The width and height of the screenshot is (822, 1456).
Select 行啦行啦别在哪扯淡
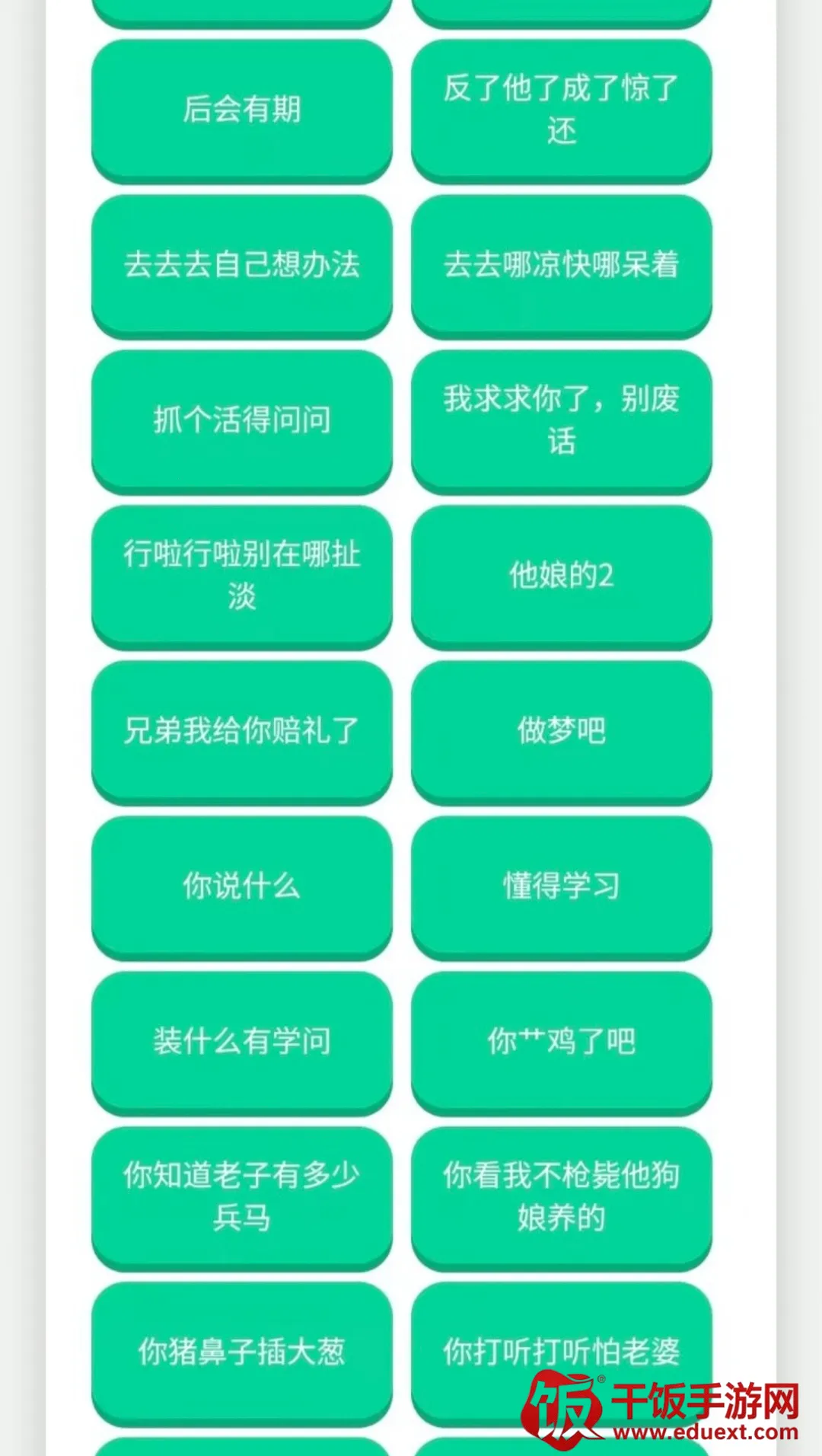click(241, 575)
